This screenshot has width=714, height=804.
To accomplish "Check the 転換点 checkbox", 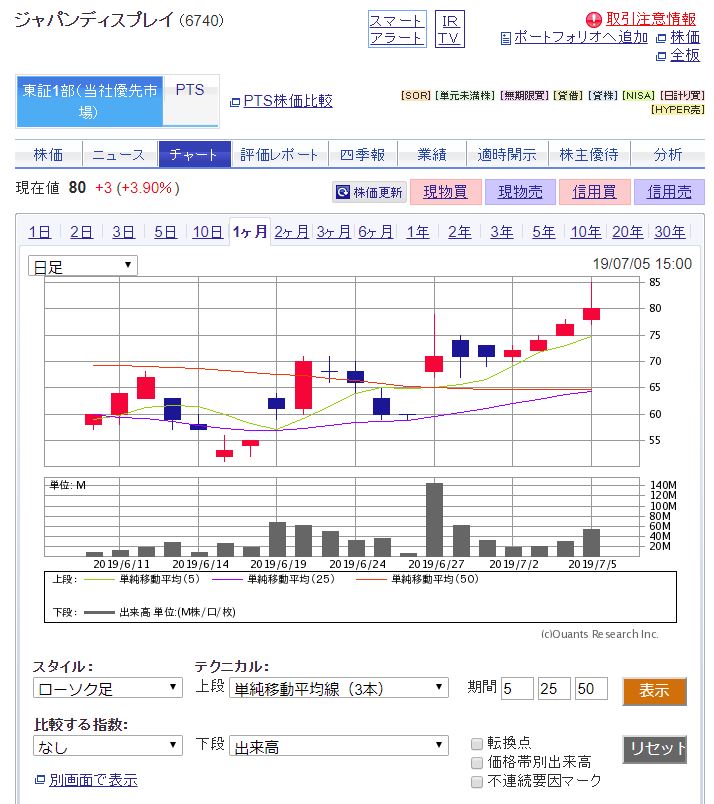I will pos(478,743).
